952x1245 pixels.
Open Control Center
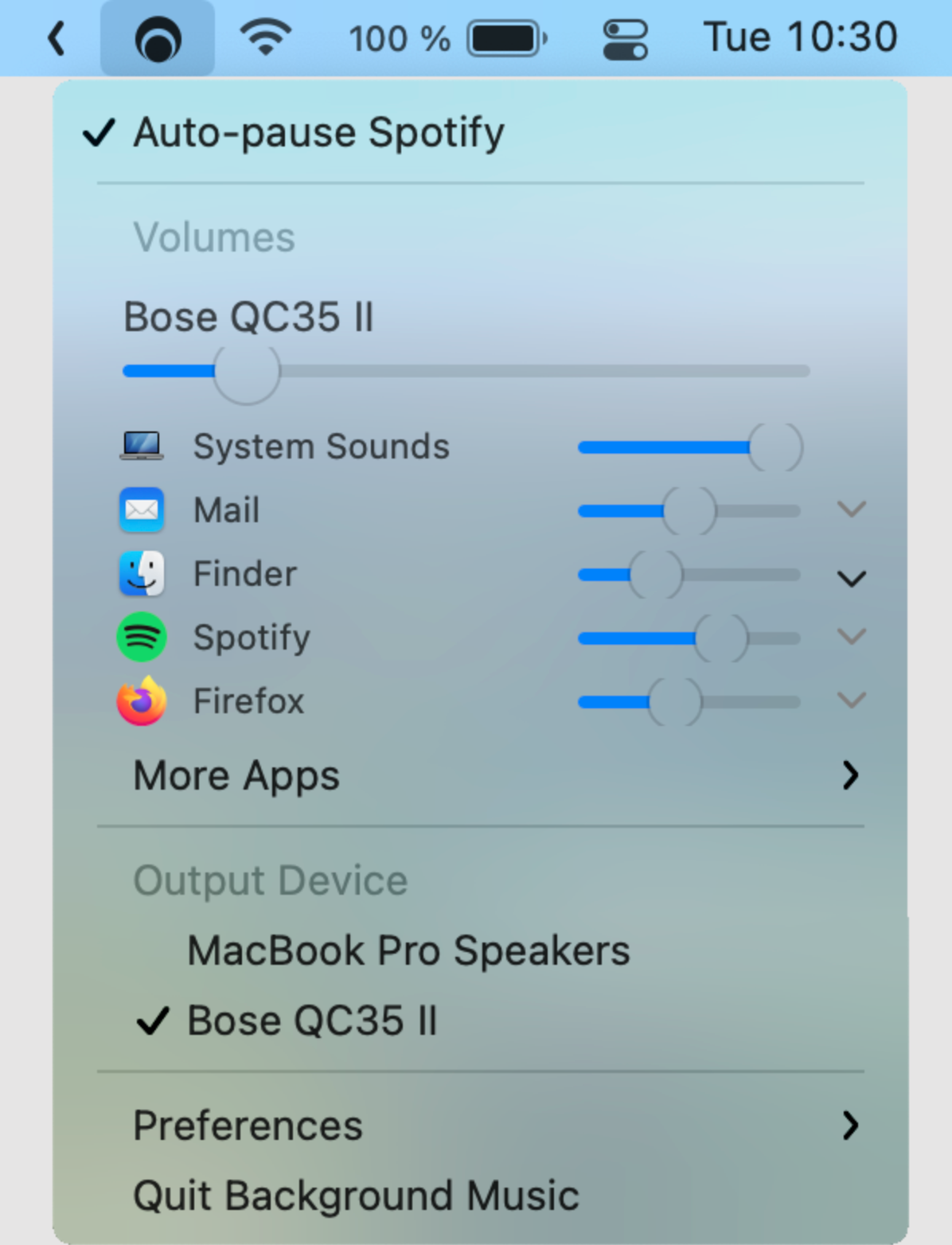click(625, 40)
